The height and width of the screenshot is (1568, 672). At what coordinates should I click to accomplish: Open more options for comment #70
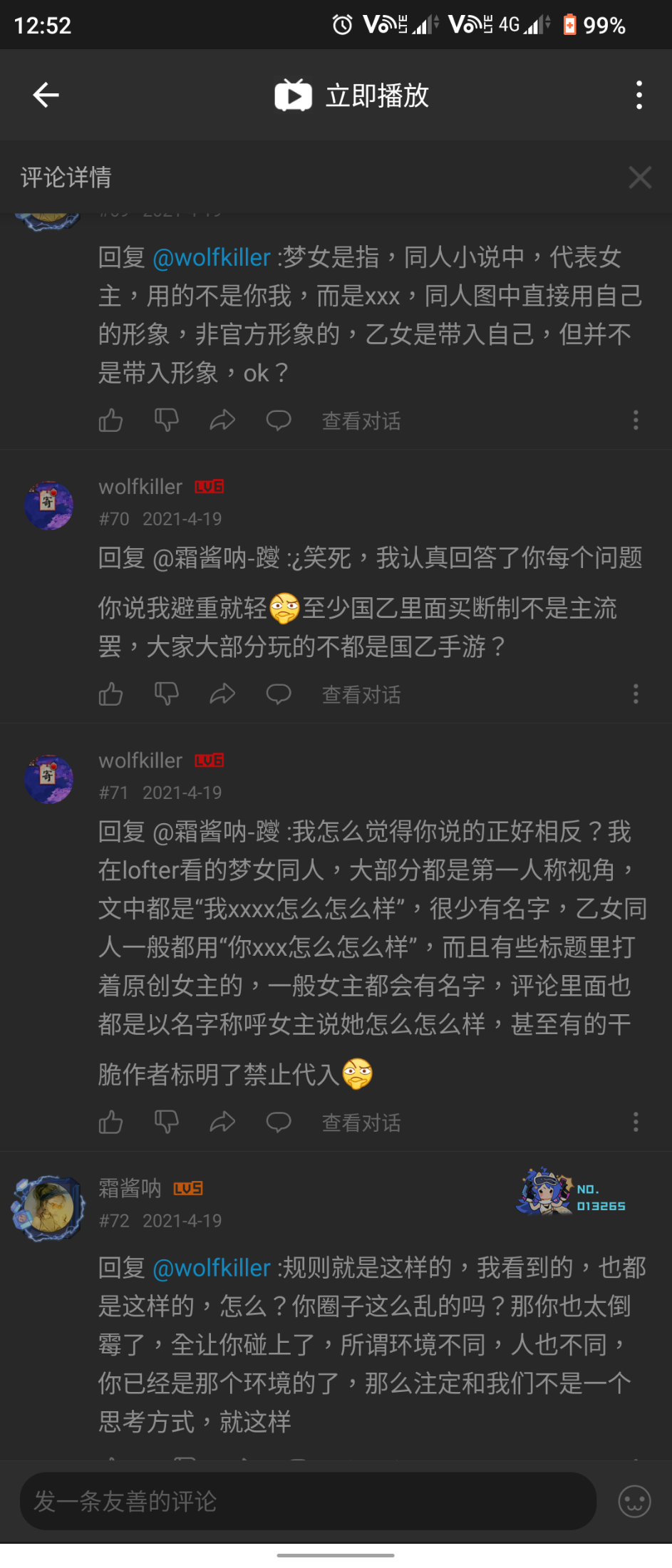[x=636, y=694]
